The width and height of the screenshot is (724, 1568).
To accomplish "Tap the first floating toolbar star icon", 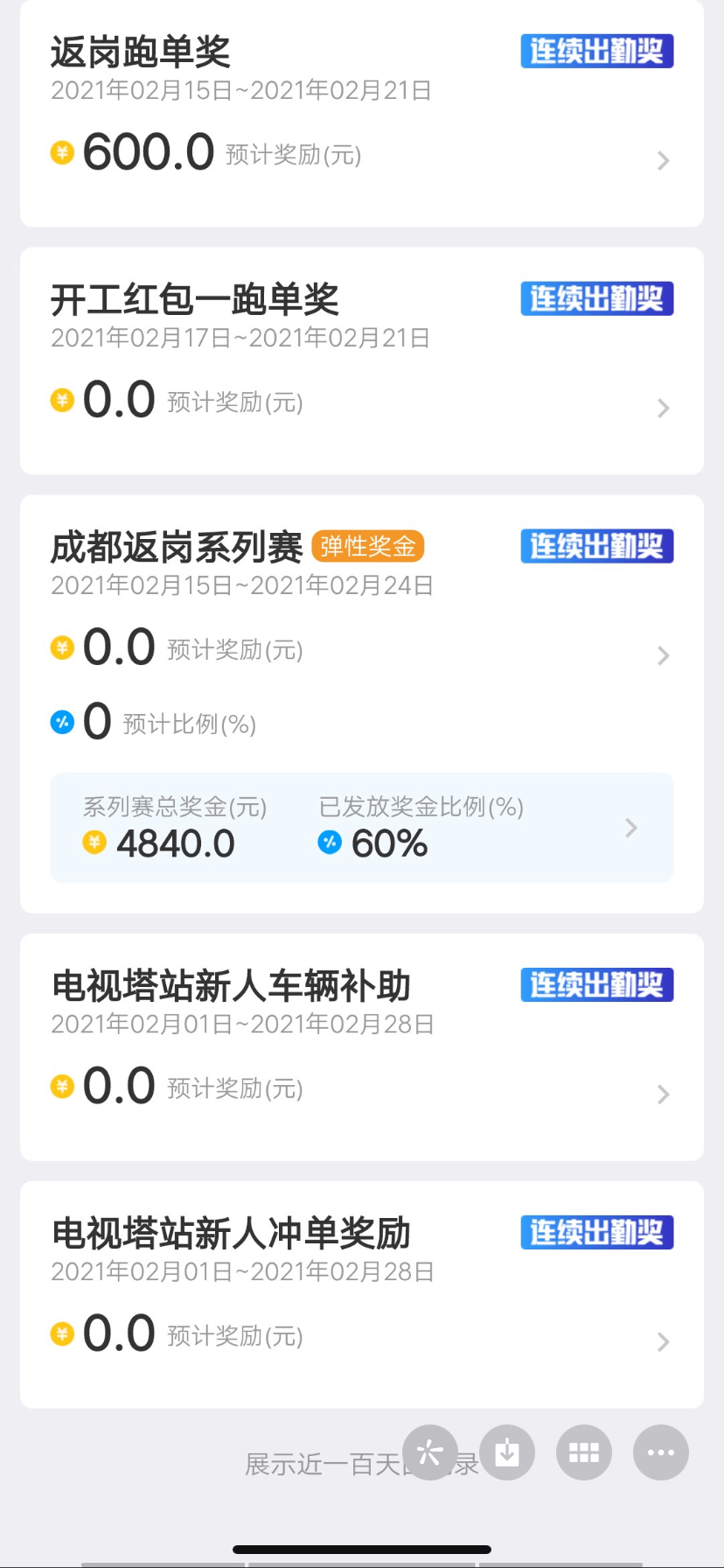I will [430, 1452].
